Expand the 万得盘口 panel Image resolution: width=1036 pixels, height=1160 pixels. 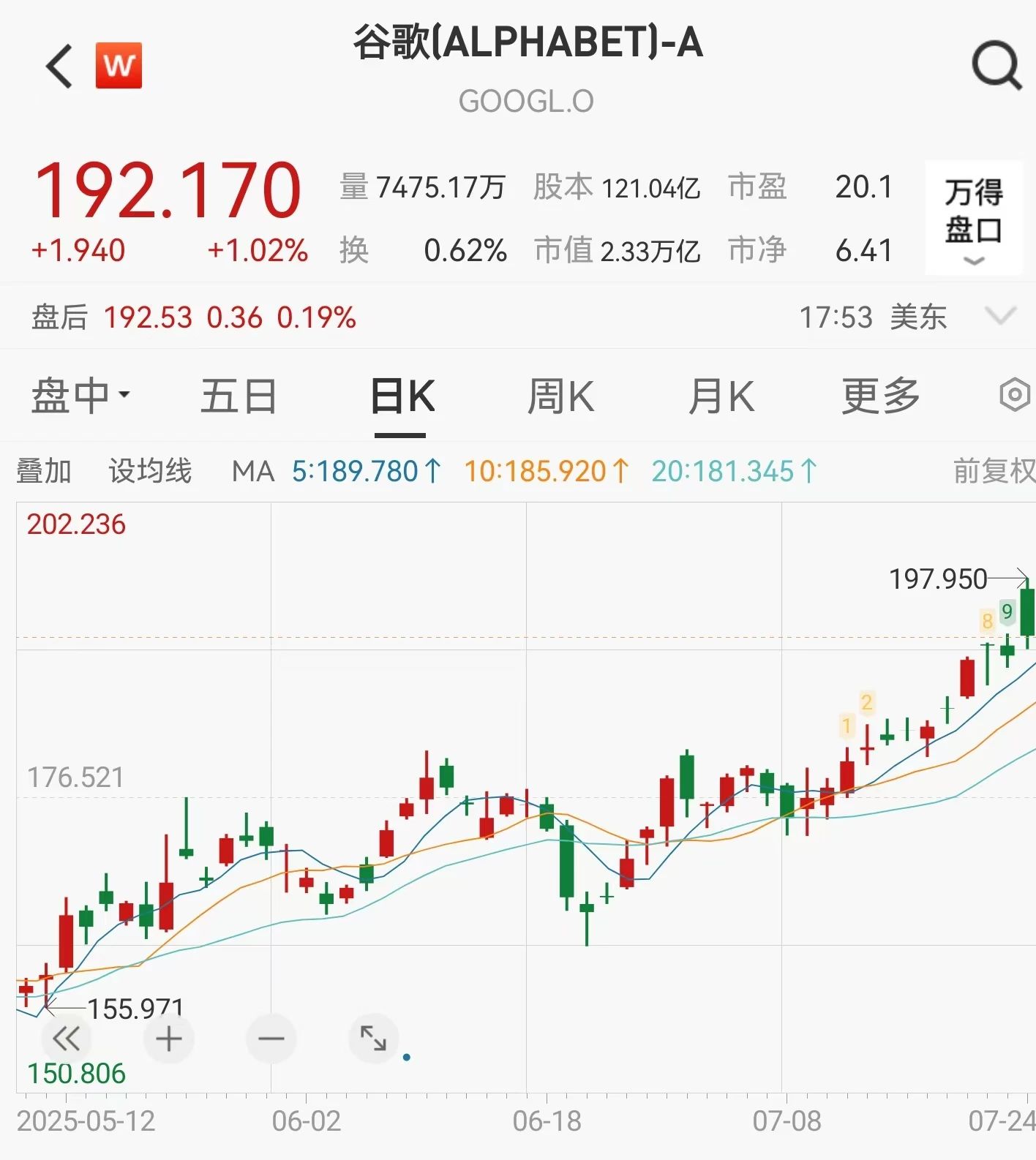click(x=973, y=218)
